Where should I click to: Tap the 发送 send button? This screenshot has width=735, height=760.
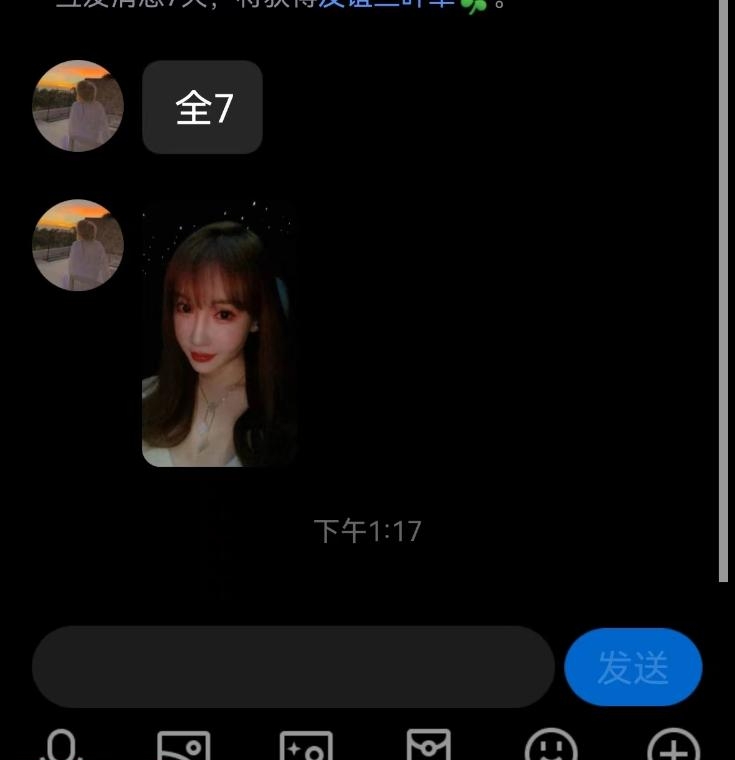click(x=633, y=667)
